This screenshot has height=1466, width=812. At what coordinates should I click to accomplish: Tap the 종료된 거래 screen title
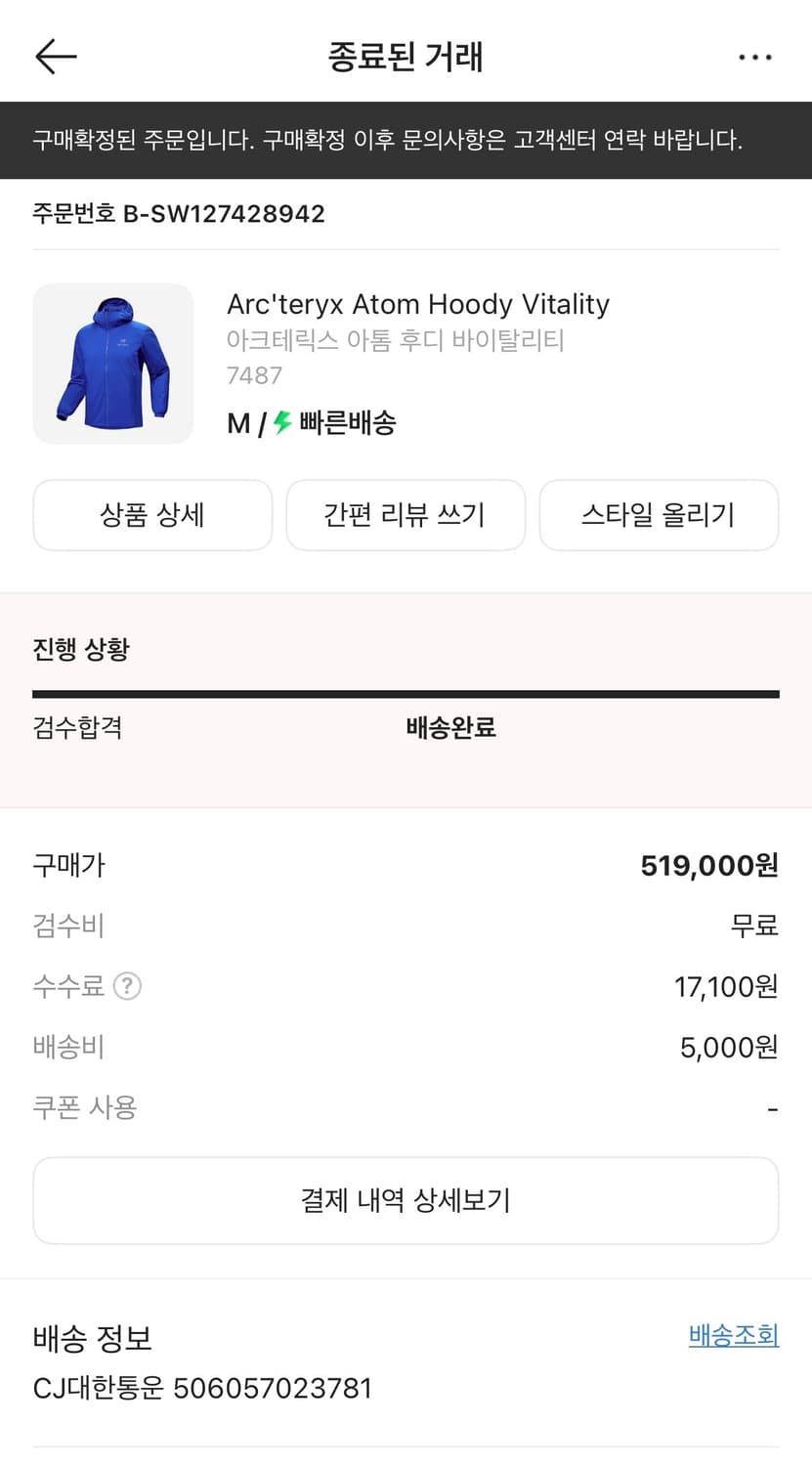[406, 57]
